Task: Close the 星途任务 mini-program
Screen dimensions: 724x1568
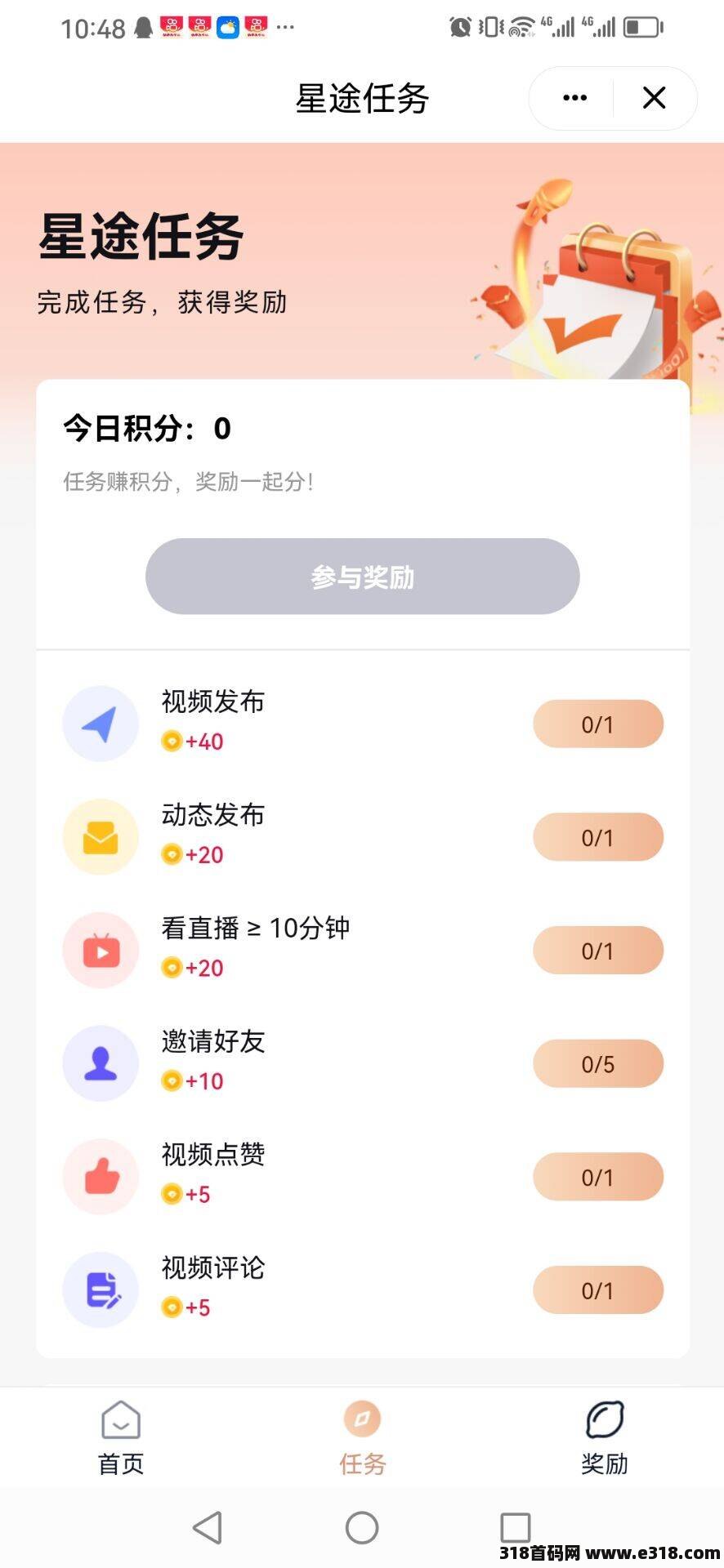Action: (x=654, y=98)
